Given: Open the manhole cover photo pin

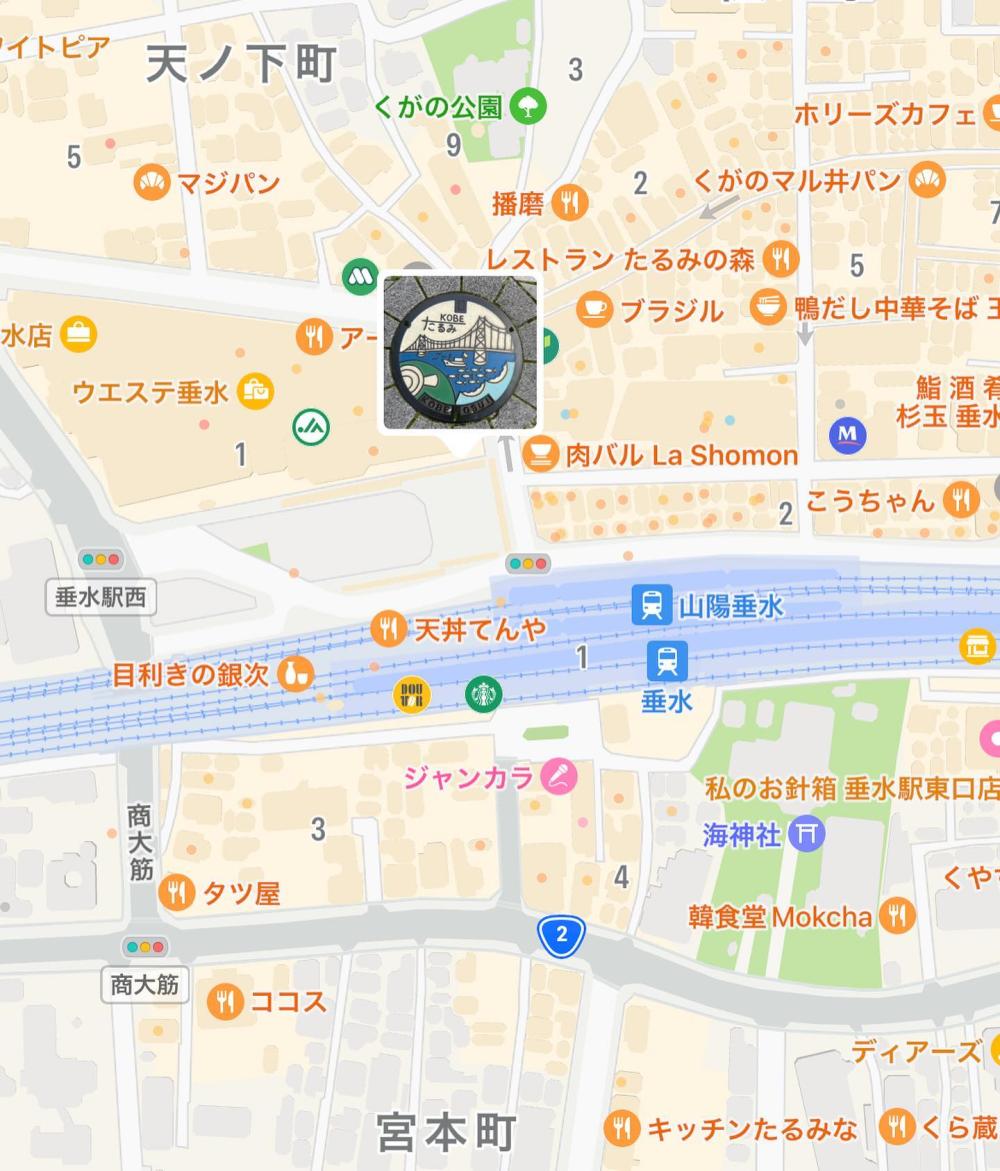Looking at the screenshot, I should click(x=460, y=353).
